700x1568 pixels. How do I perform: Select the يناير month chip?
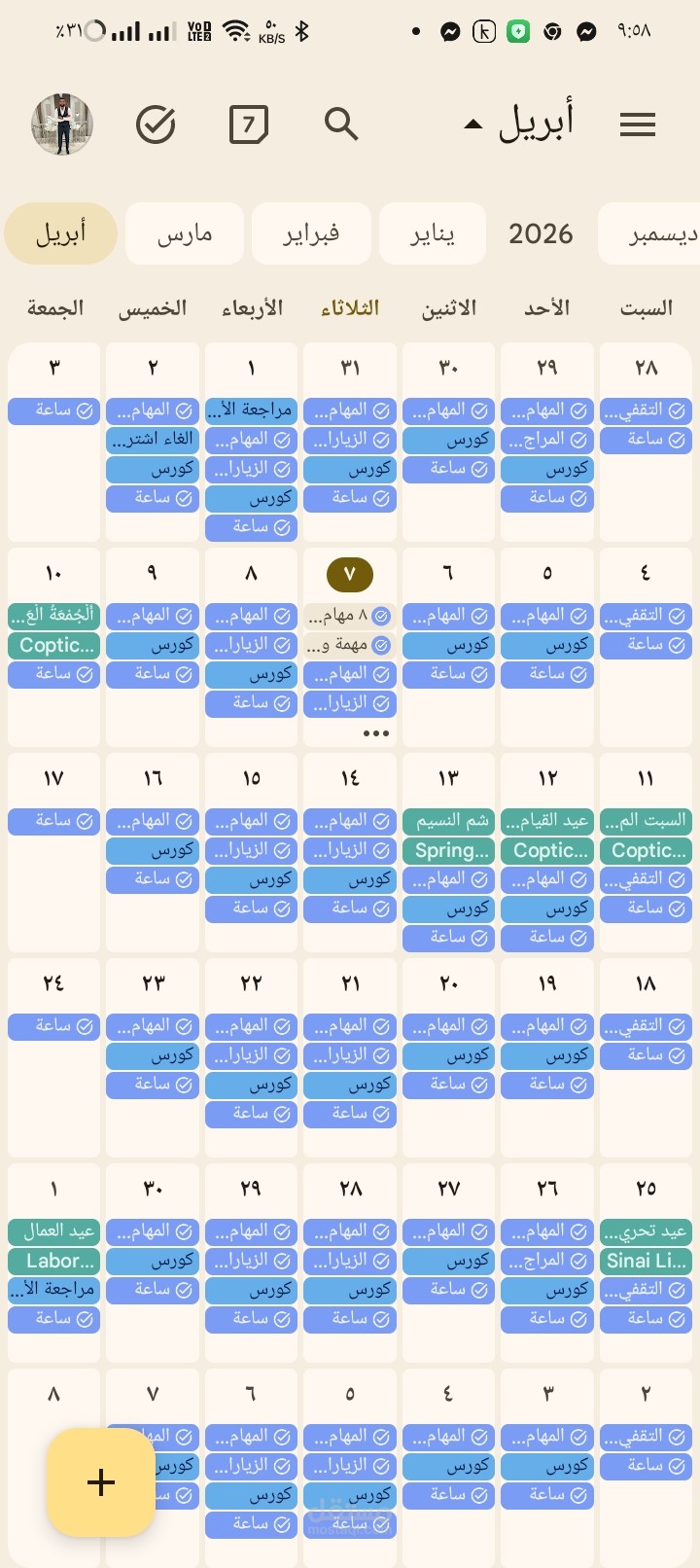[433, 233]
